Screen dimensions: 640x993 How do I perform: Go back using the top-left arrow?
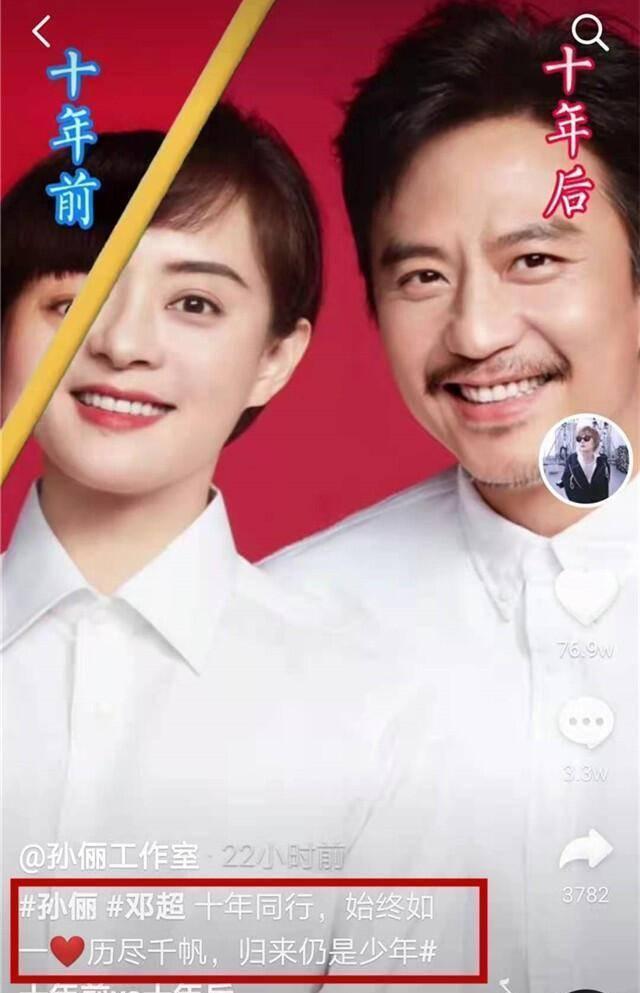click(40, 33)
